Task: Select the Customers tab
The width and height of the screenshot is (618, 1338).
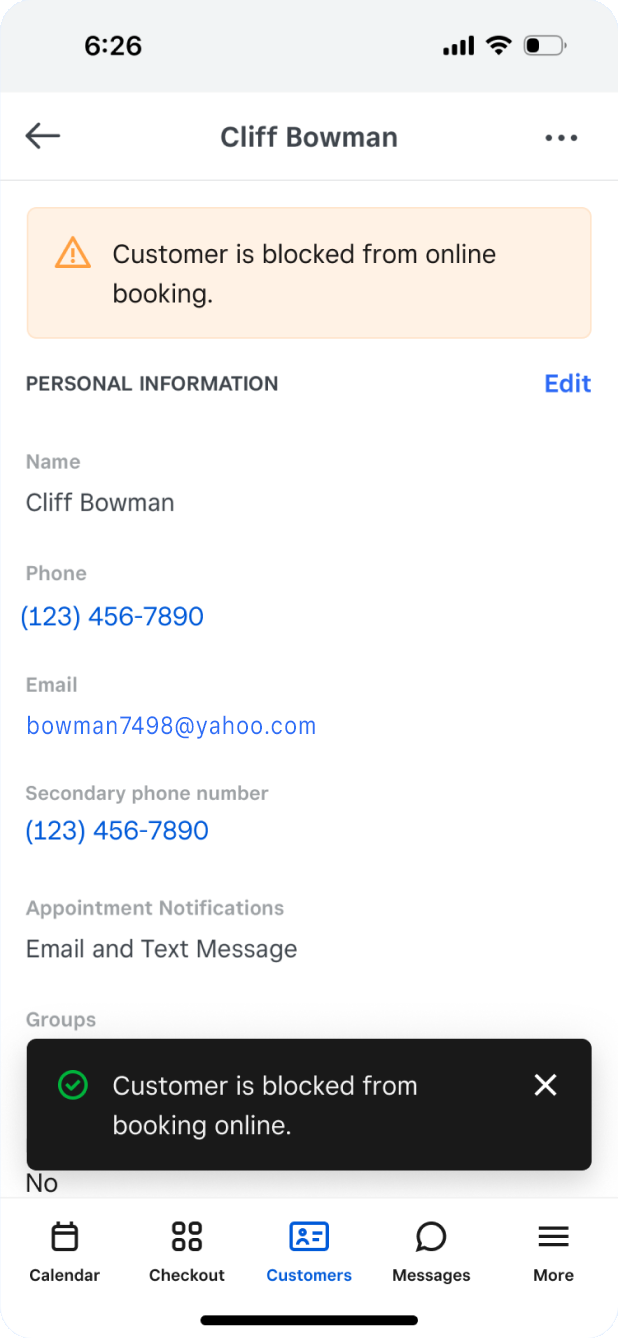Action: coord(309,1251)
